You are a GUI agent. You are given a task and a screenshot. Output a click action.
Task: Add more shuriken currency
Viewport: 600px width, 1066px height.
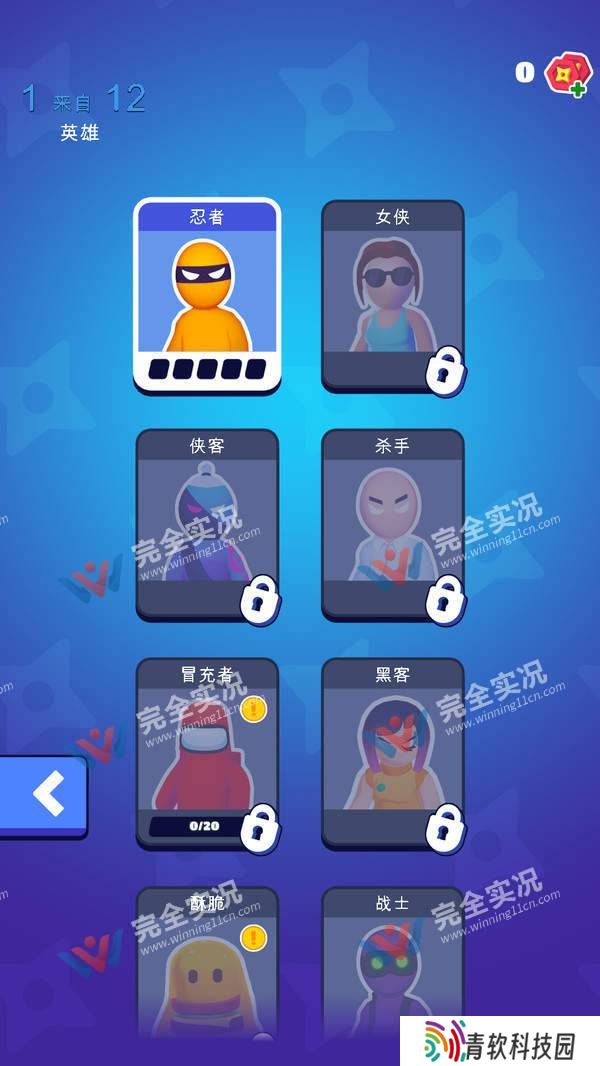pyautogui.click(x=567, y=75)
